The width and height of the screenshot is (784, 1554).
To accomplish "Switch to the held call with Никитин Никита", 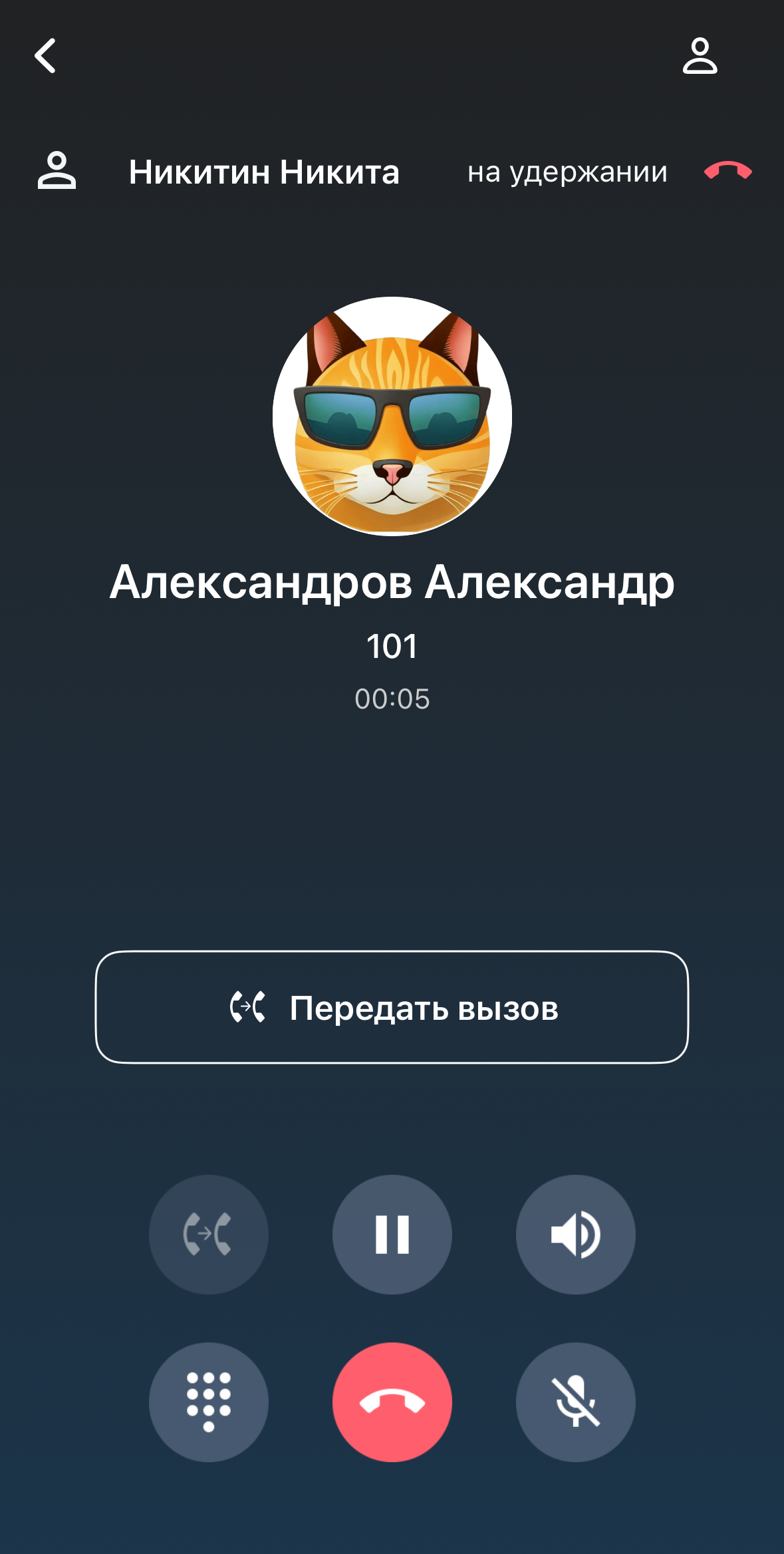I will (264, 172).
